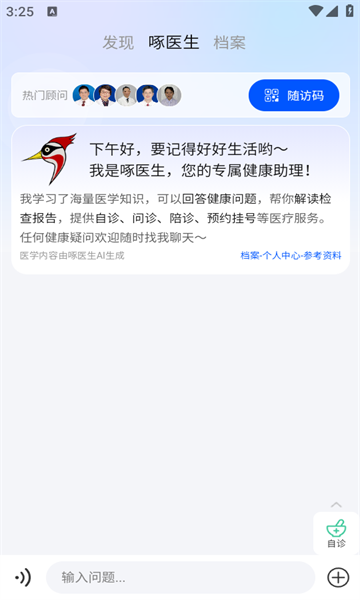Focus the 输入问题 text field
The image size is (360, 600).
click(x=180, y=577)
